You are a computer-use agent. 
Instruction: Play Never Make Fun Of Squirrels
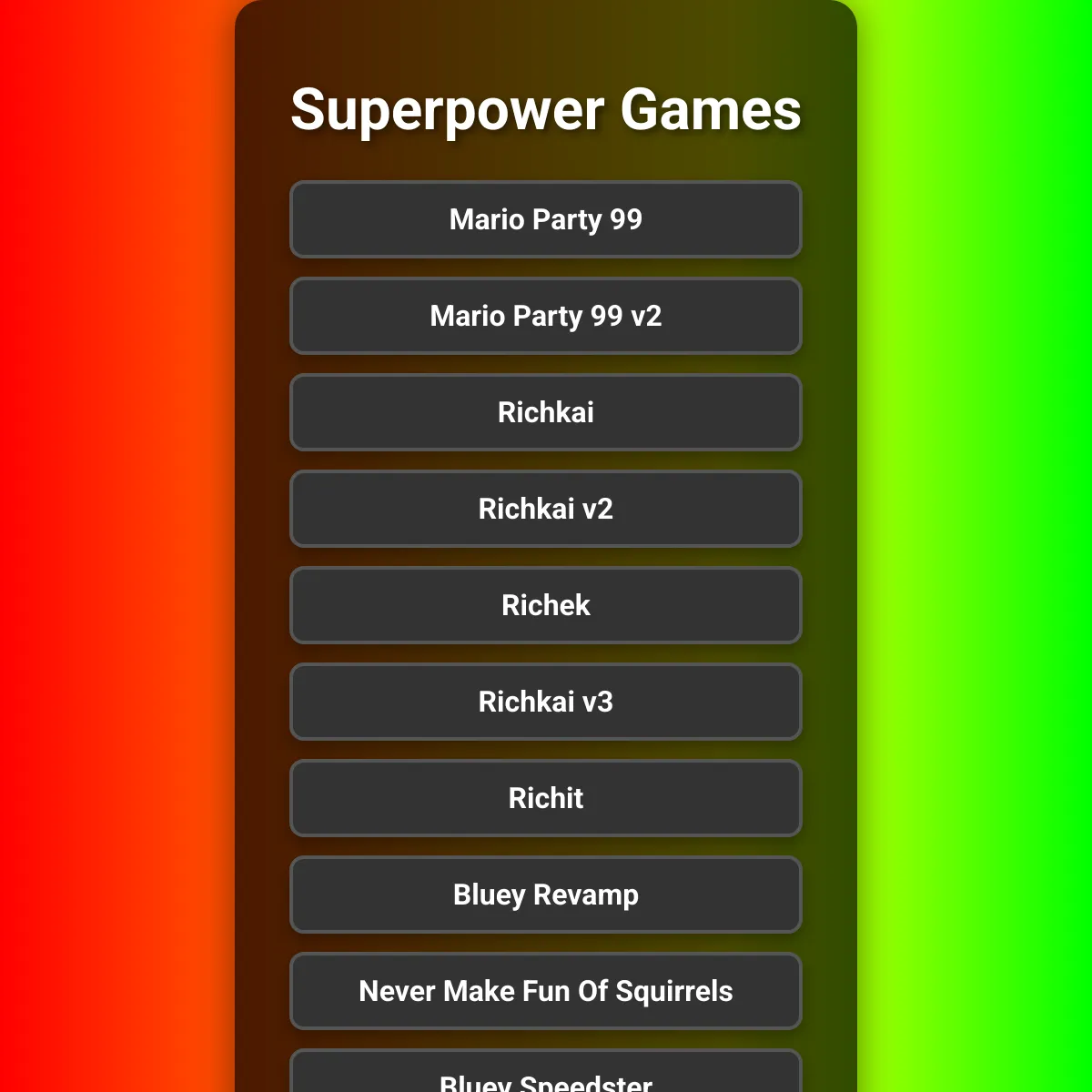tap(546, 991)
